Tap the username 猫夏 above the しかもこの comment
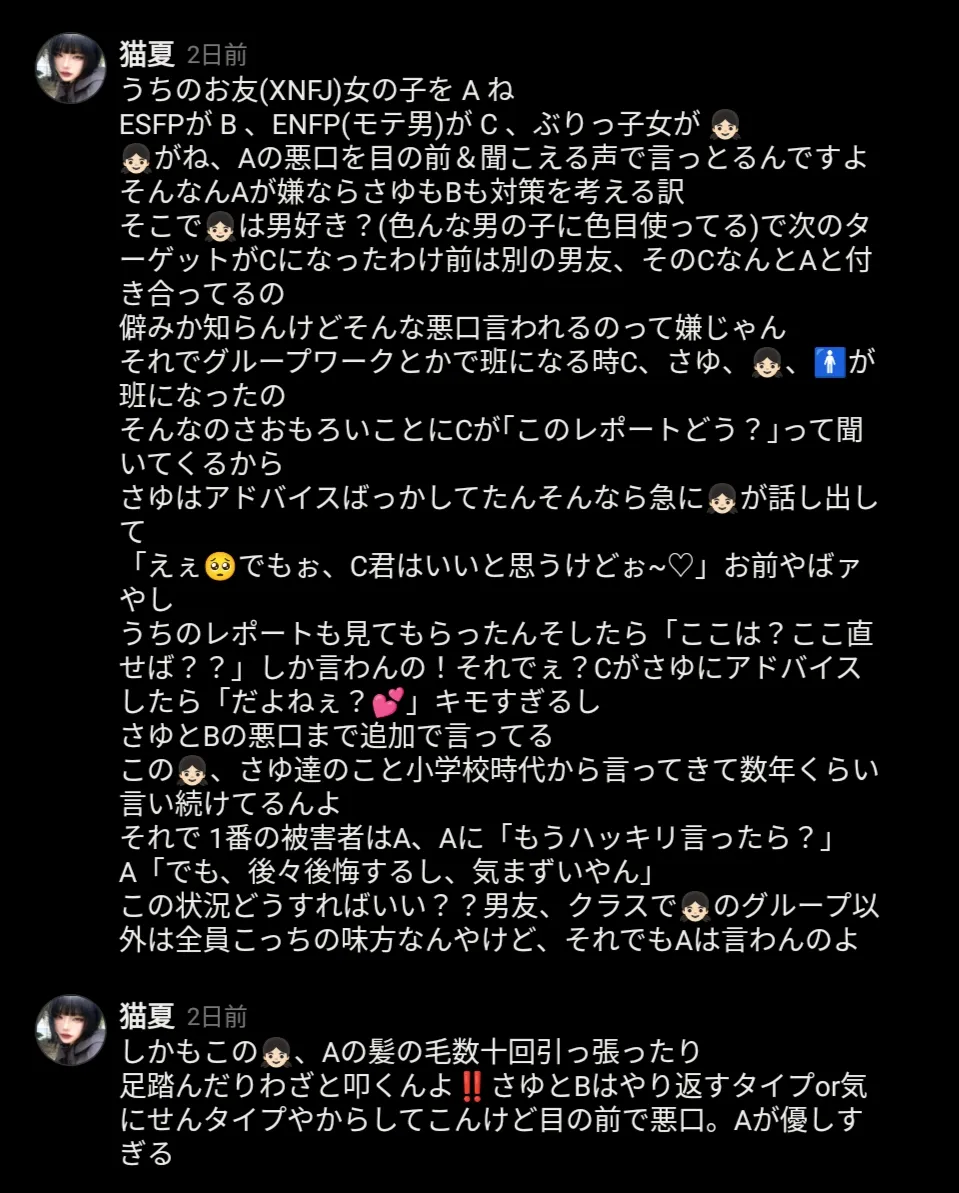The width and height of the screenshot is (959, 1193). tap(147, 1016)
